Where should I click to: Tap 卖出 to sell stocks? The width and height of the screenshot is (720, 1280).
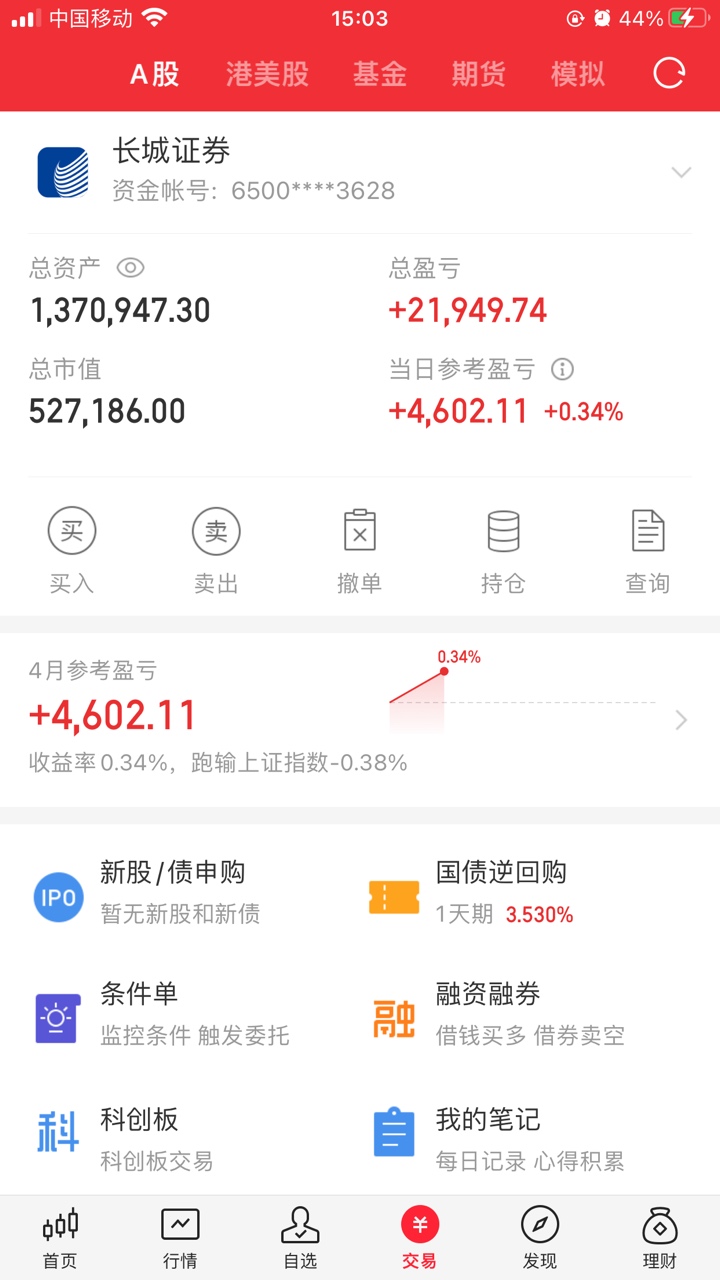216,550
